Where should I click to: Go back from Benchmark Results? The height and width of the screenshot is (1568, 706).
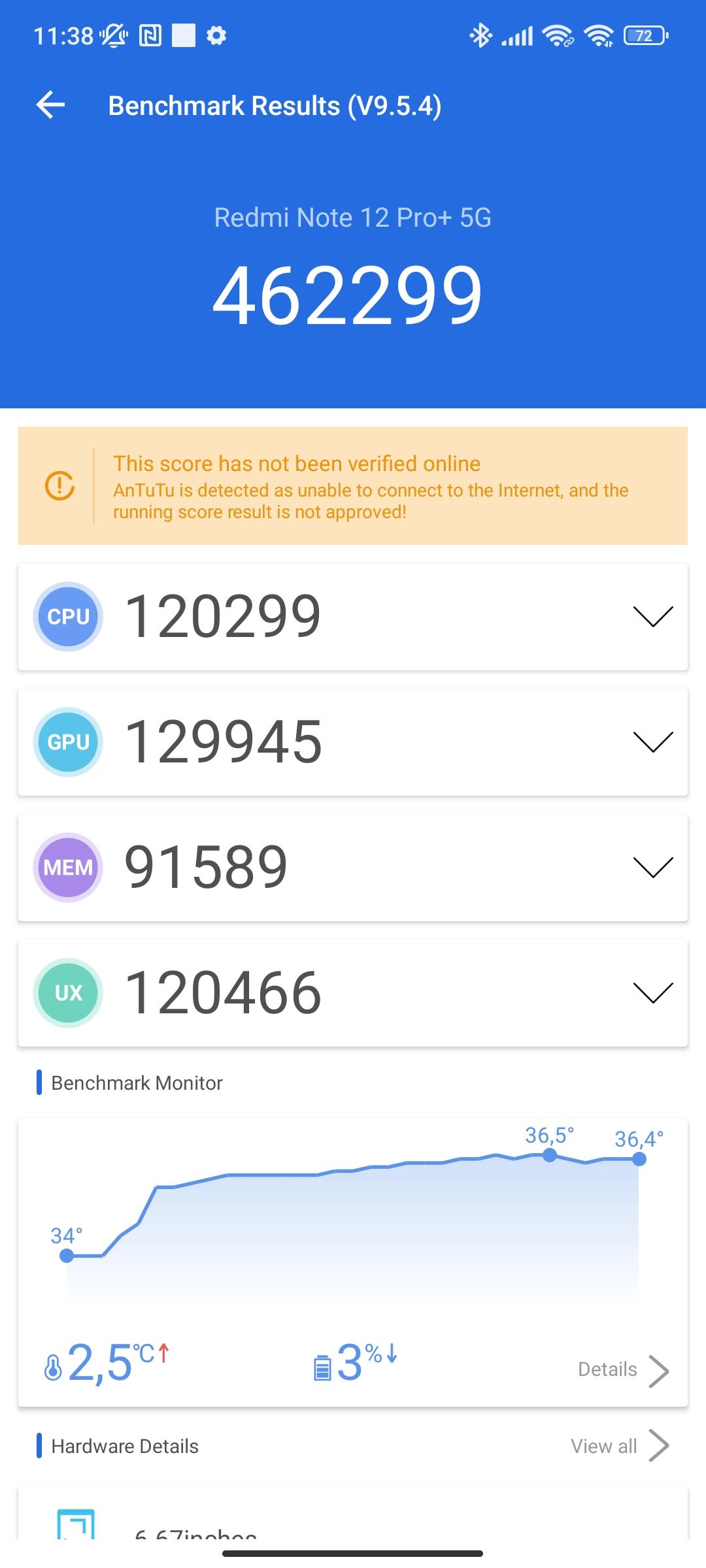pyautogui.click(x=50, y=105)
